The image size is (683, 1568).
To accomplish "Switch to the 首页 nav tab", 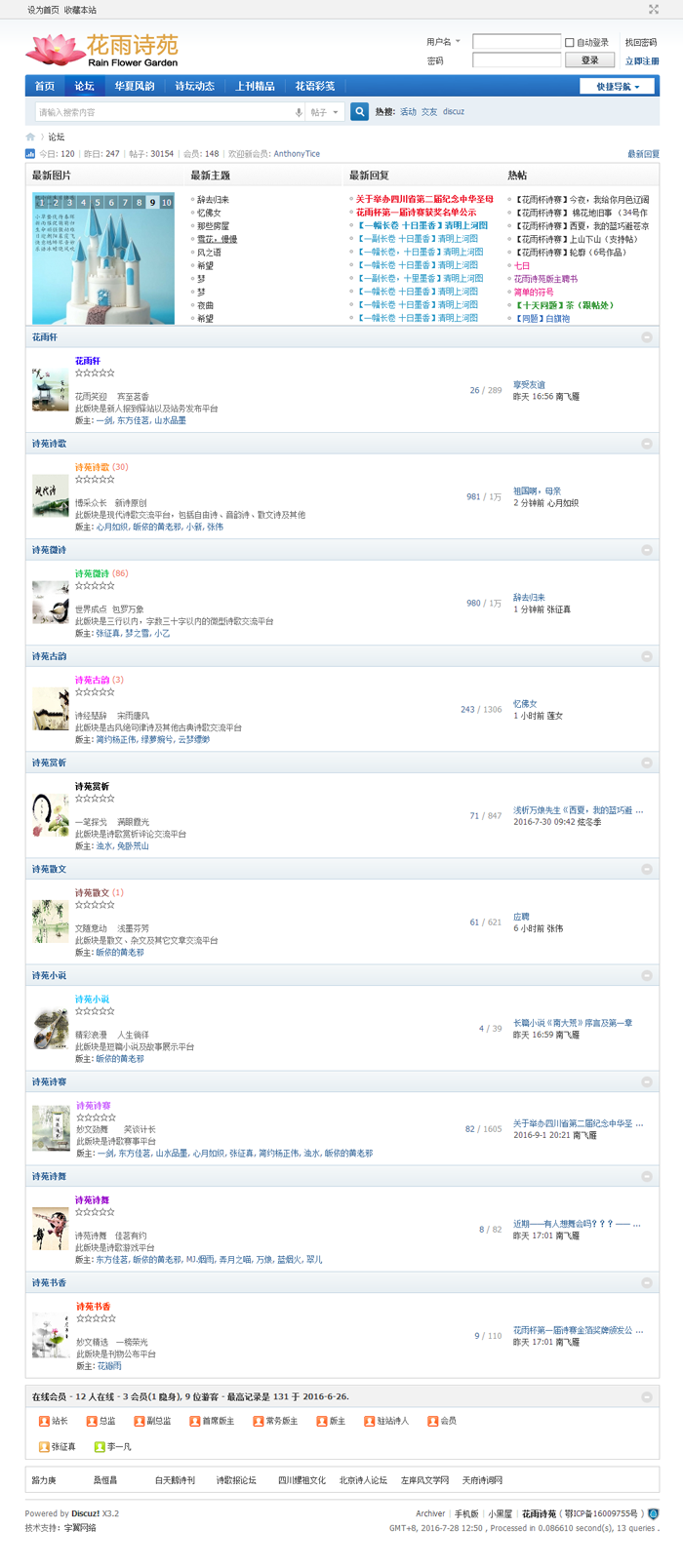I will click(45, 86).
